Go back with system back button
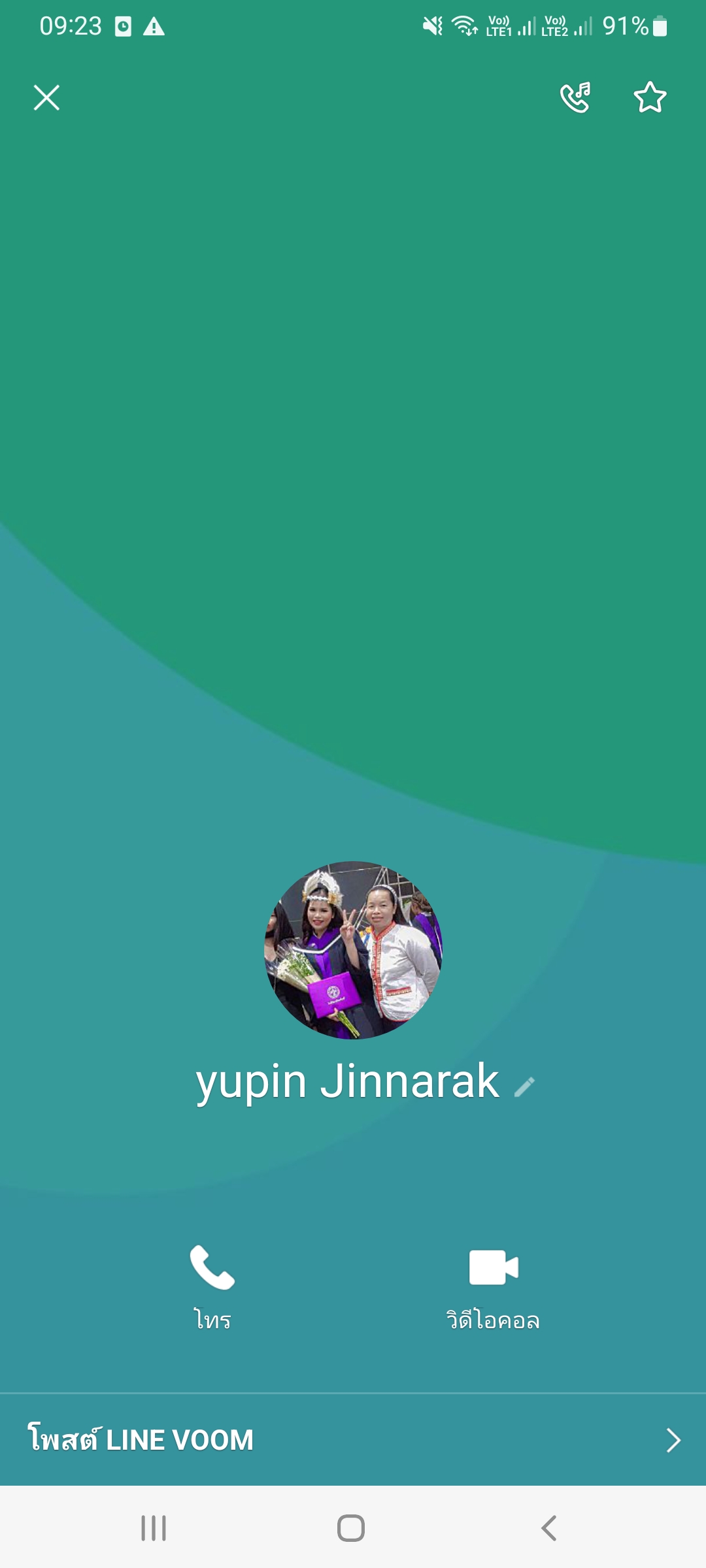 (x=549, y=1528)
